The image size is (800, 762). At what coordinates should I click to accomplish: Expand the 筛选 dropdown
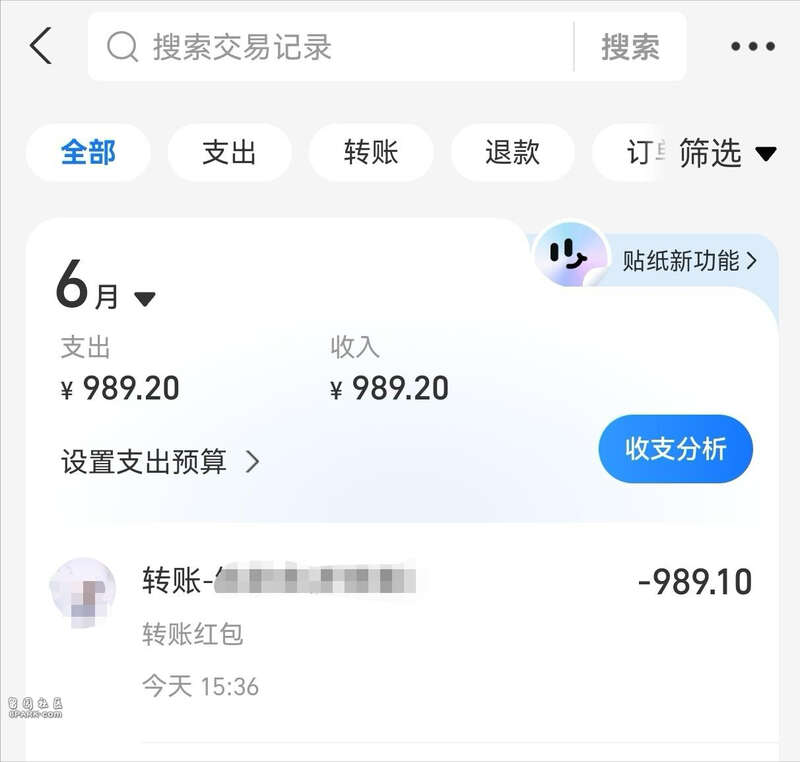(x=727, y=153)
